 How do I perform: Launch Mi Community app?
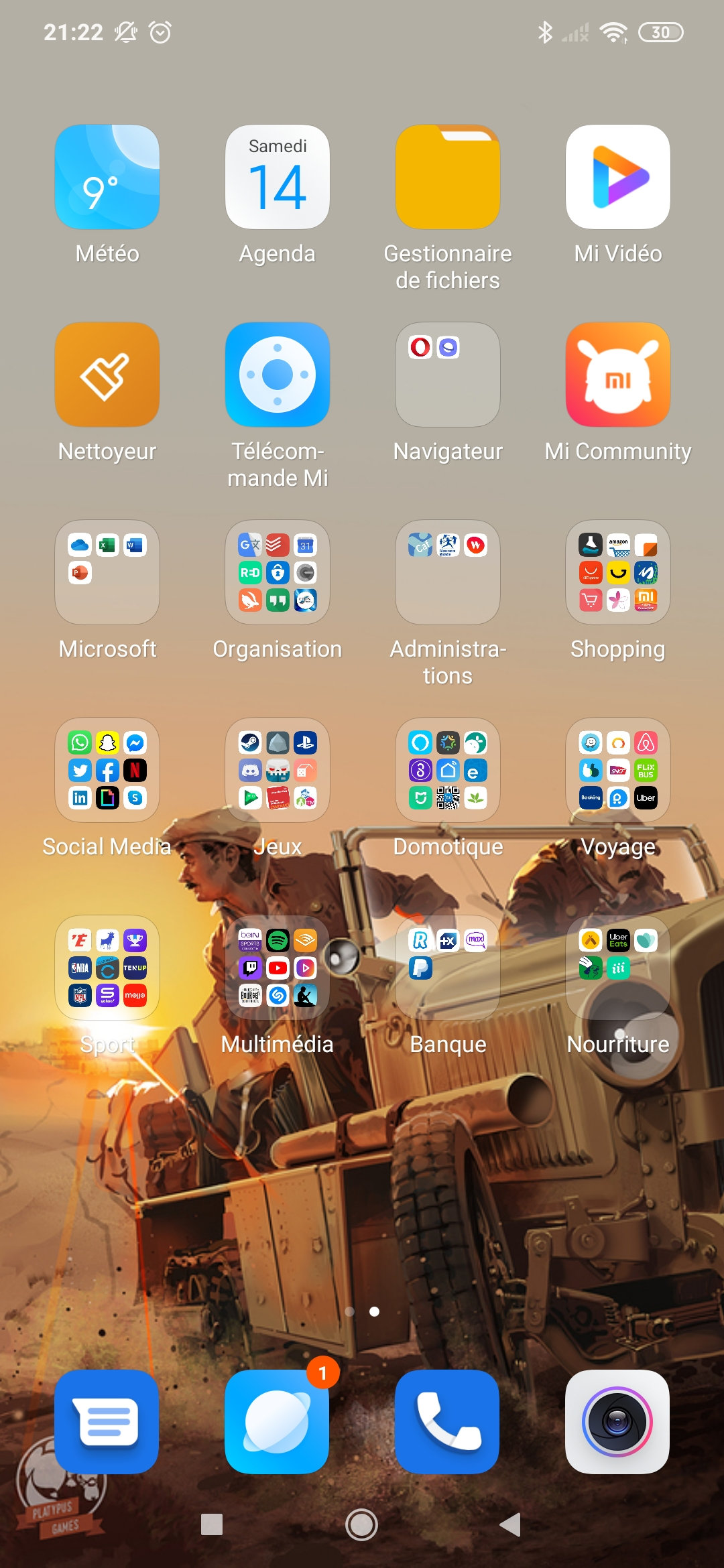pos(618,375)
